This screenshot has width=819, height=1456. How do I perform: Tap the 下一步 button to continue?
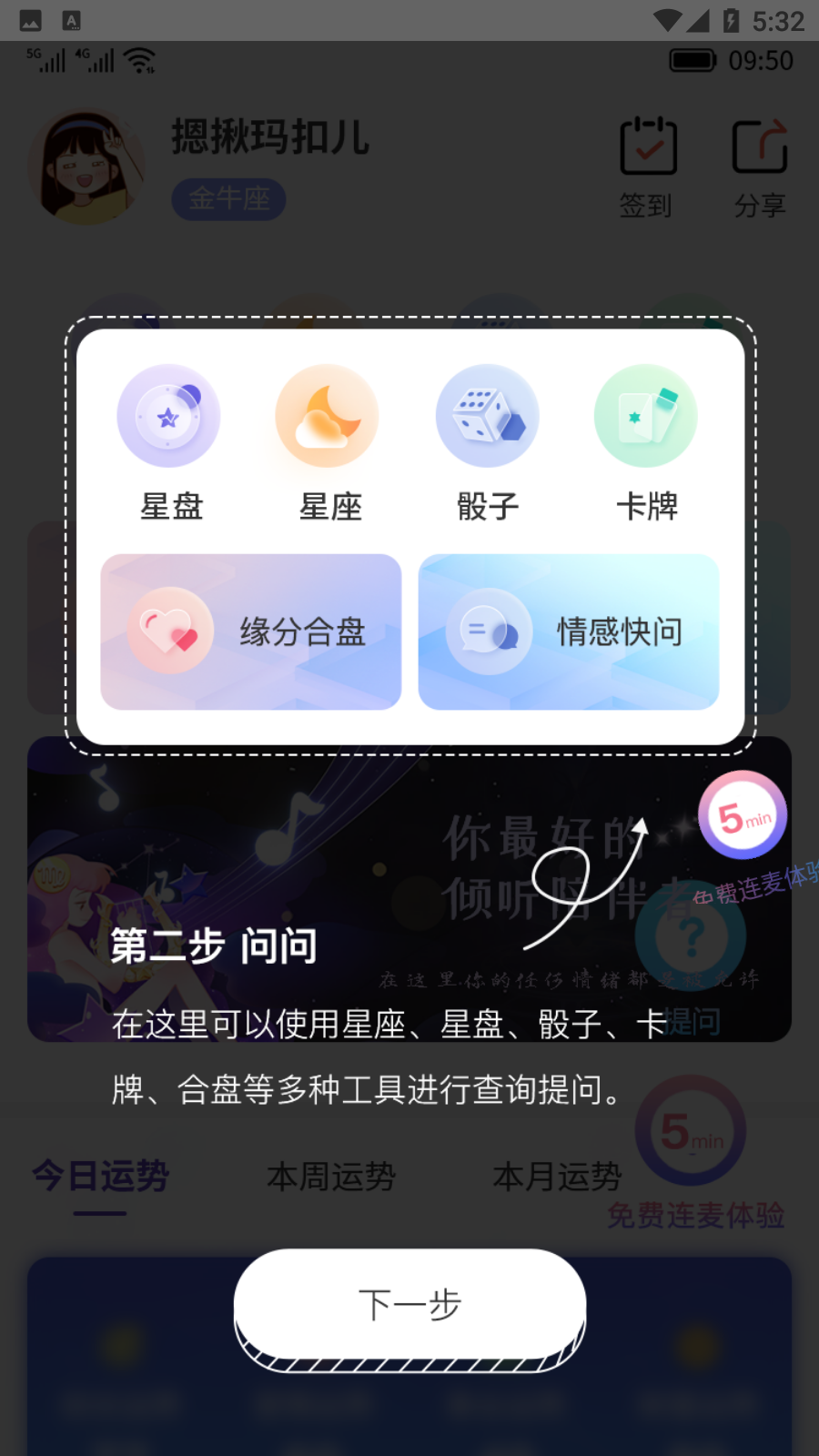tap(409, 1304)
